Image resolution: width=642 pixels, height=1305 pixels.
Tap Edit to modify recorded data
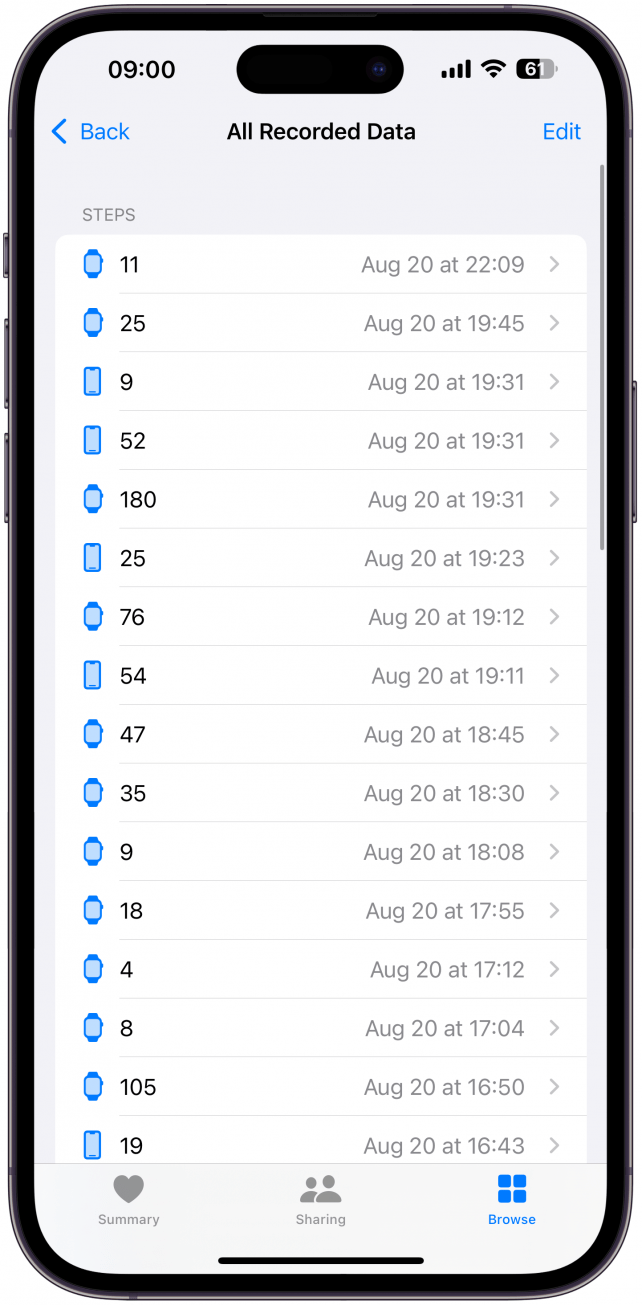tap(561, 132)
